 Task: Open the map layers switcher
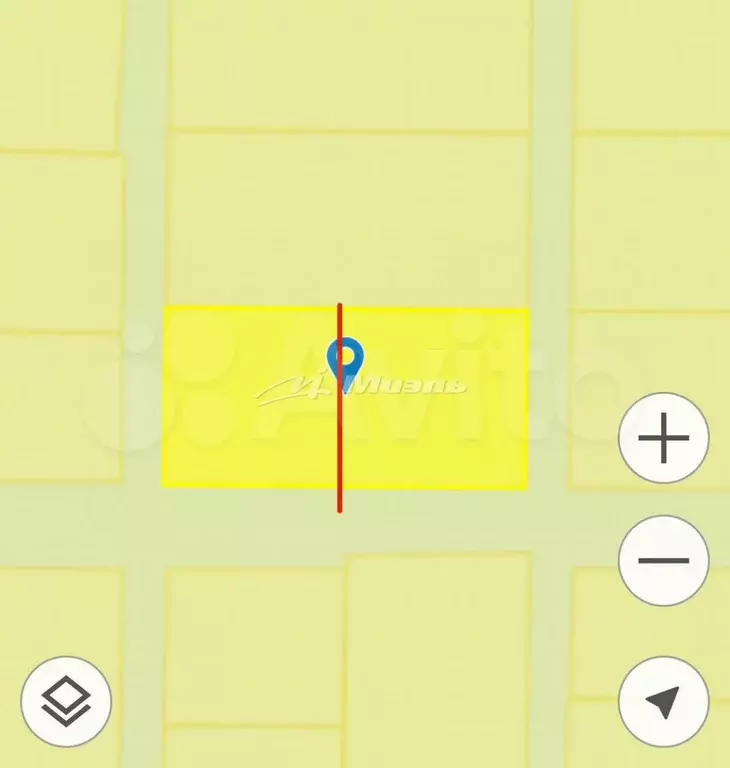coord(66,701)
